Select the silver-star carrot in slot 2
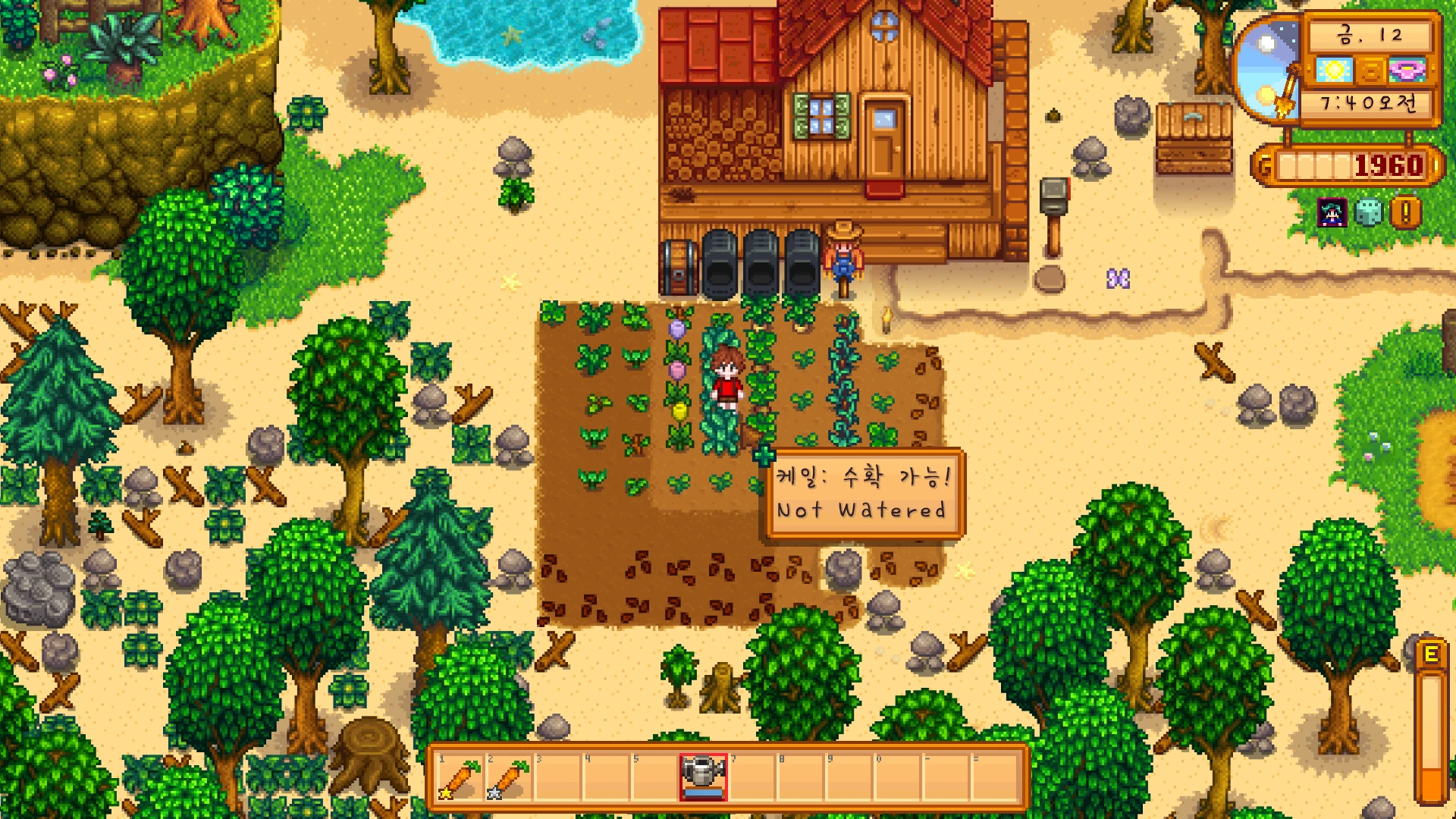The height and width of the screenshot is (819, 1456). (508, 778)
